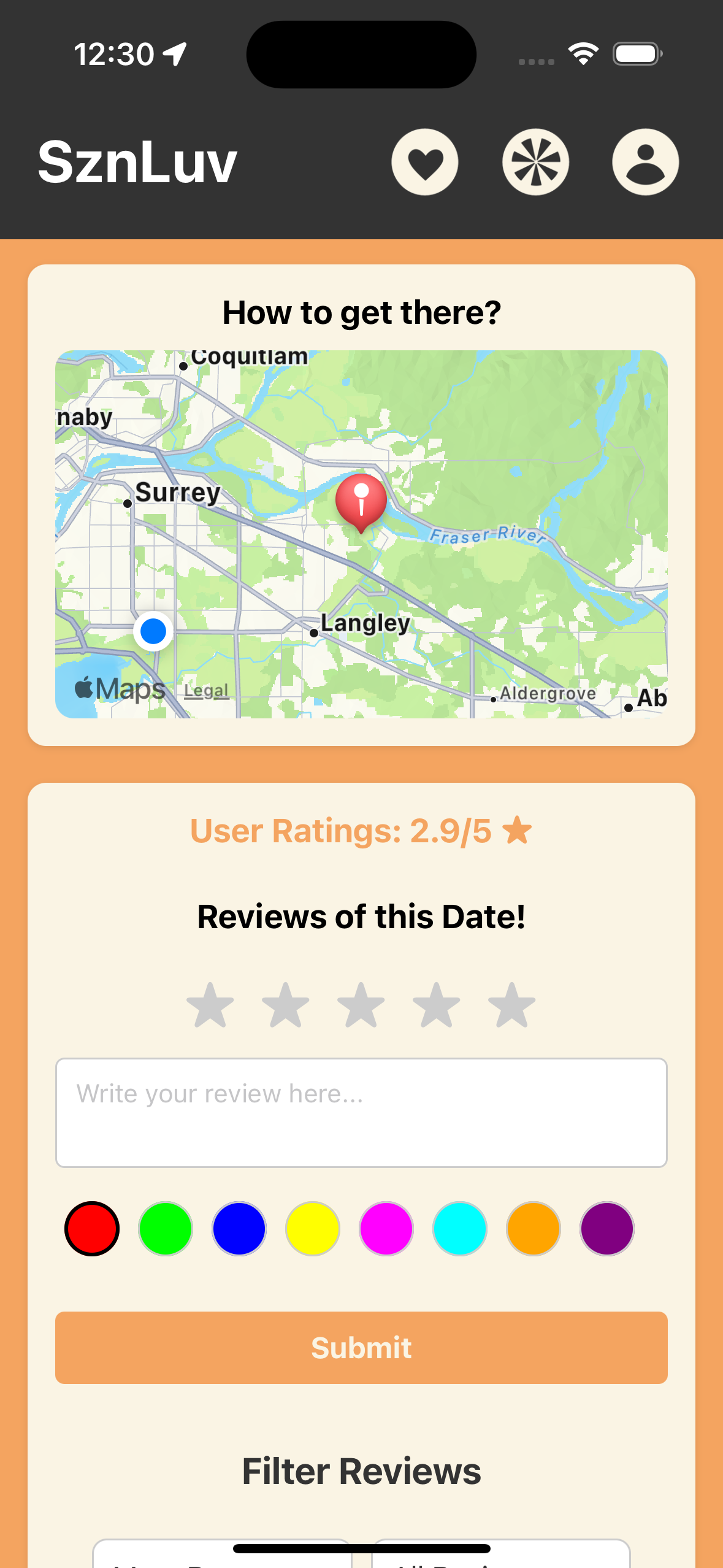Click the review text box
Screen dimensions: 723x1568
click(361, 1112)
